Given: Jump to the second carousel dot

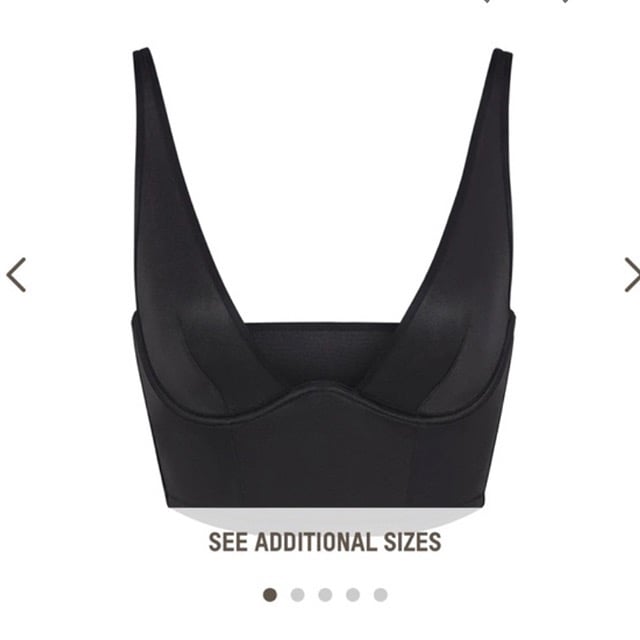Looking at the screenshot, I should coord(297,595).
